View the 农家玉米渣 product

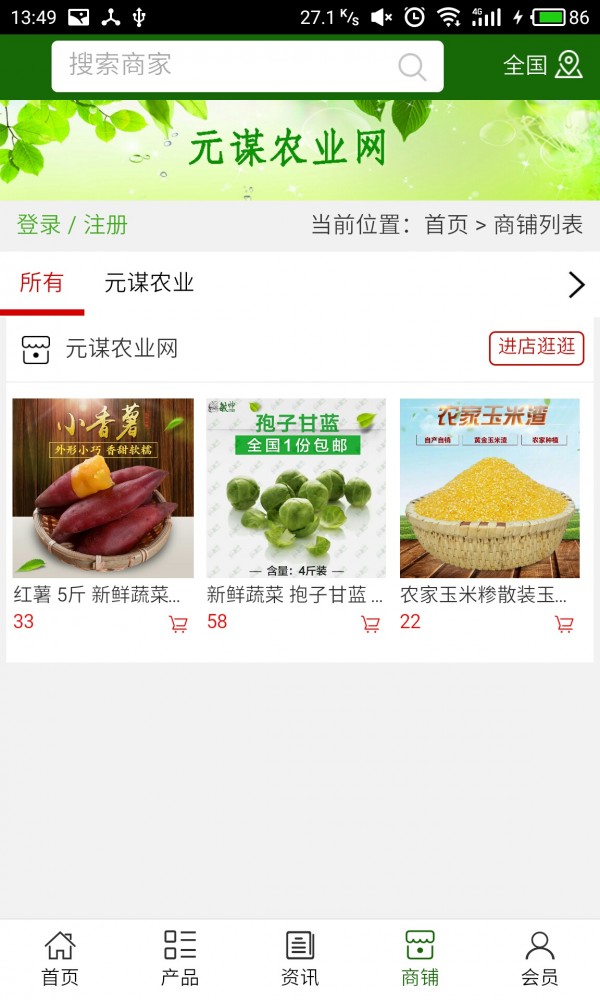(x=489, y=488)
